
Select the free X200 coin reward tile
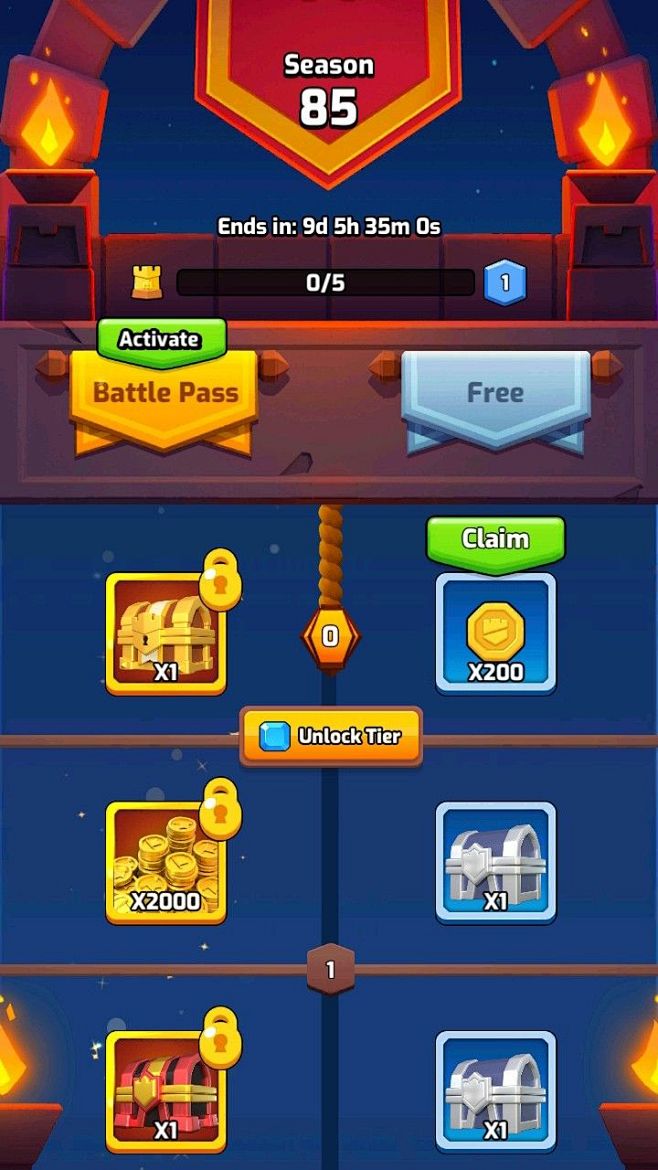495,633
